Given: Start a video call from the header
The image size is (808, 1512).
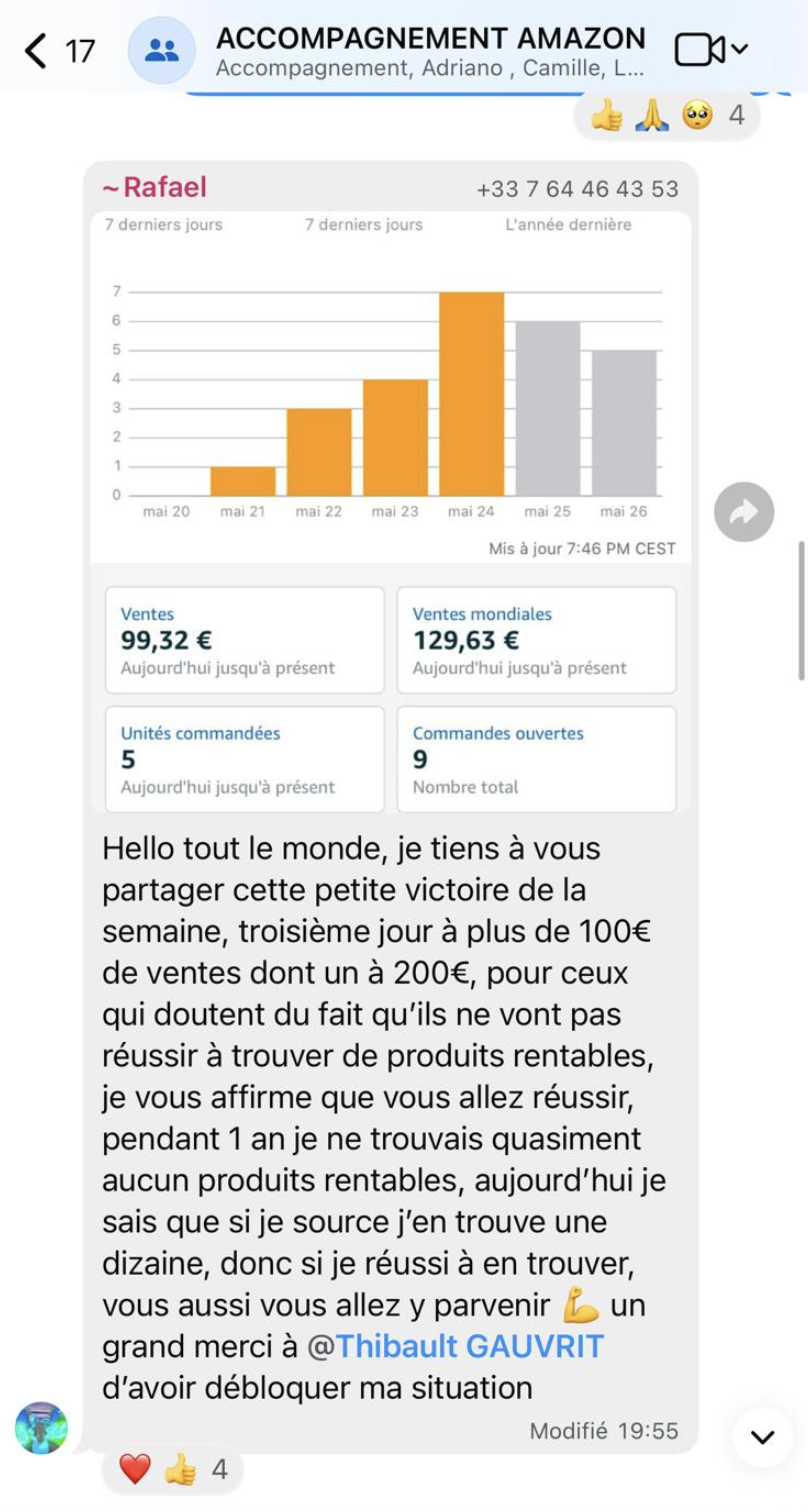Looking at the screenshot, I should click(x=710, y=49).
